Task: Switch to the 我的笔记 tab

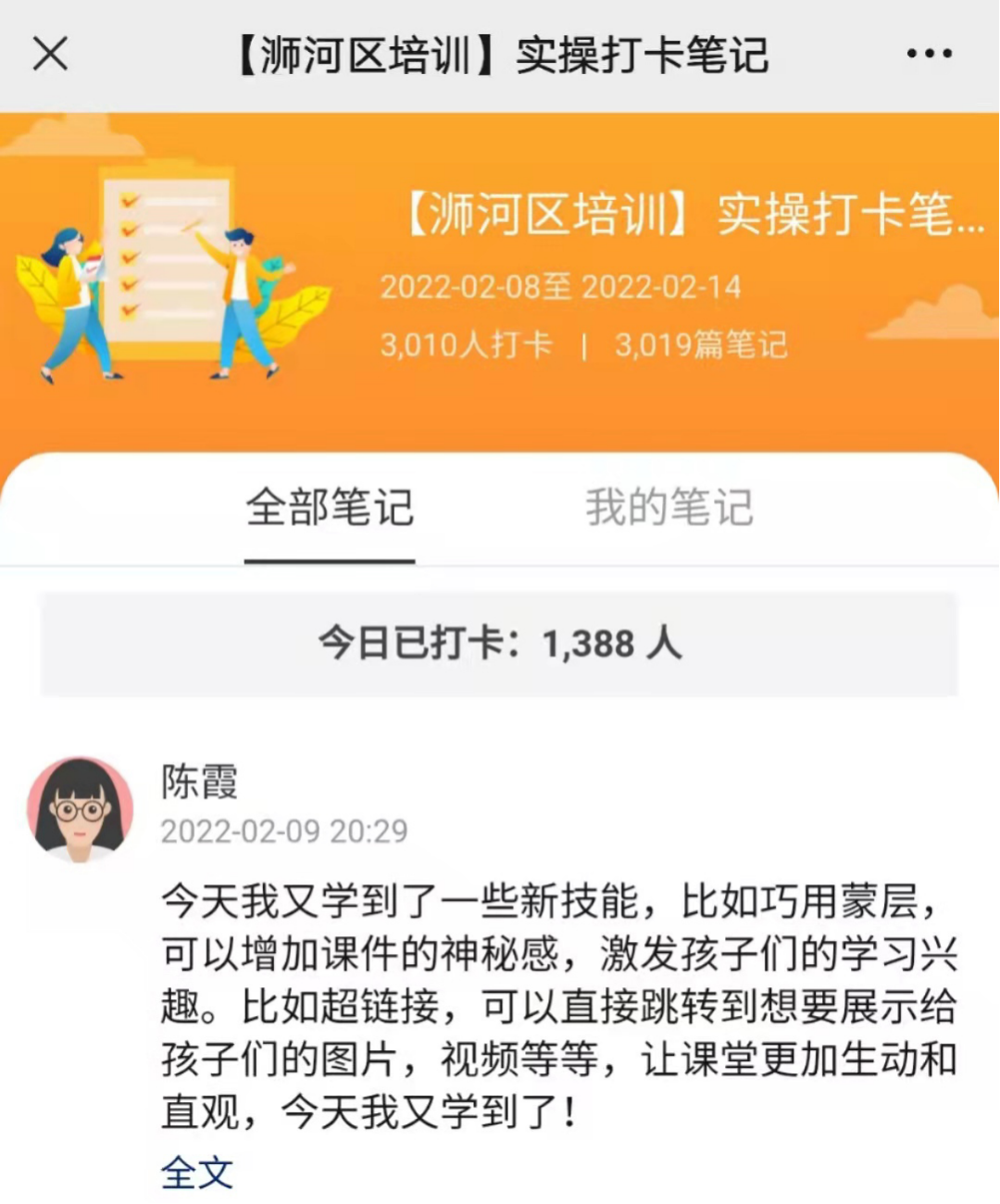Action: point(669,508)
